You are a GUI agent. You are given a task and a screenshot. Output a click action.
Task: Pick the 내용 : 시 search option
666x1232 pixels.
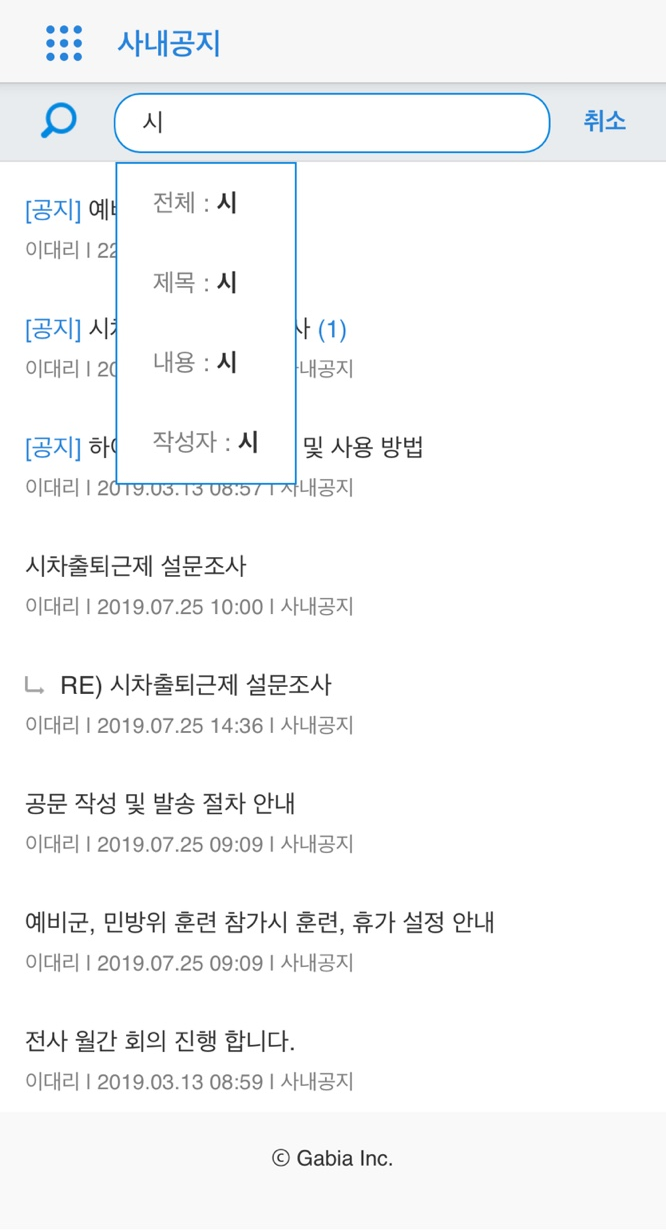point(206,362)
